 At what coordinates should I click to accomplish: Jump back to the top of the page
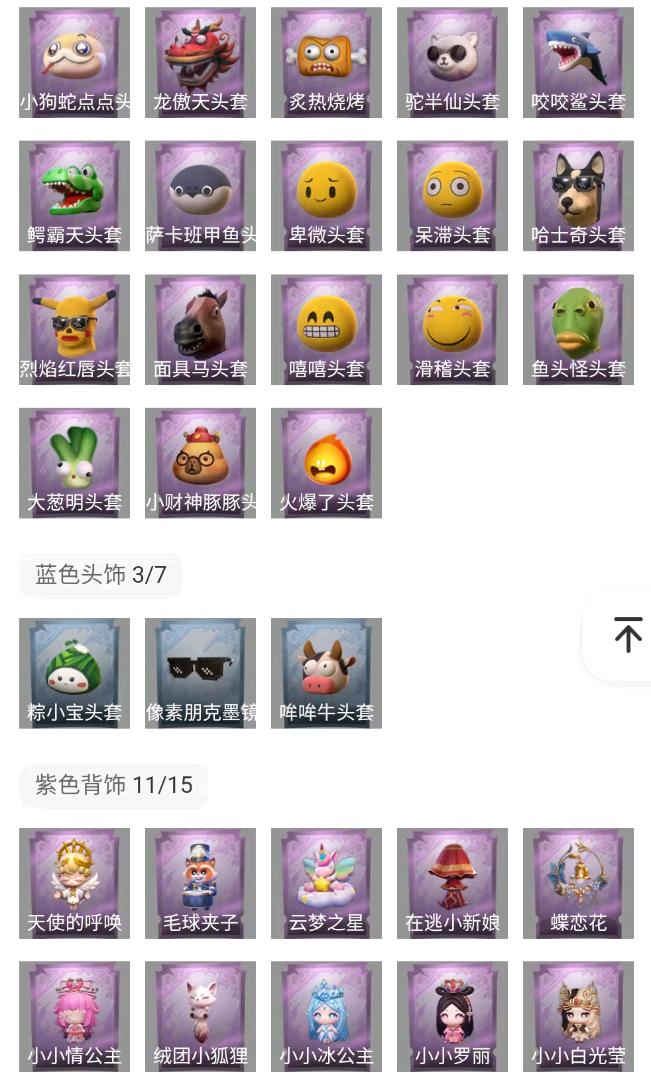(627, 635)
